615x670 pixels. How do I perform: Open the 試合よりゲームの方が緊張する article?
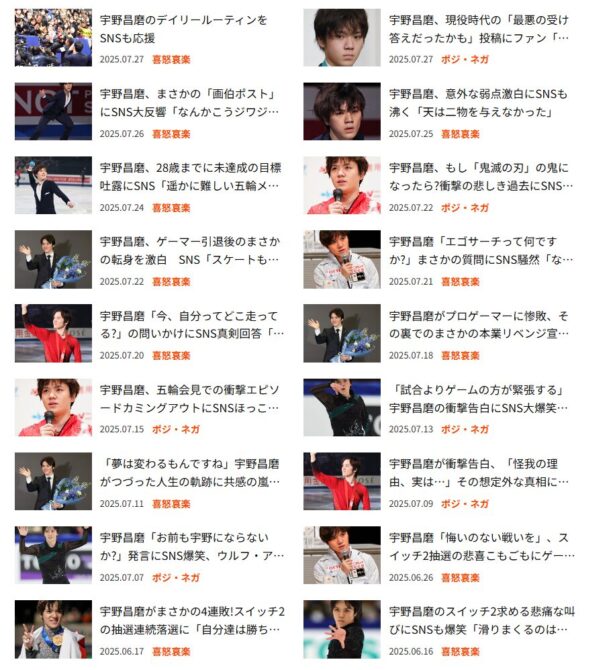478,398
